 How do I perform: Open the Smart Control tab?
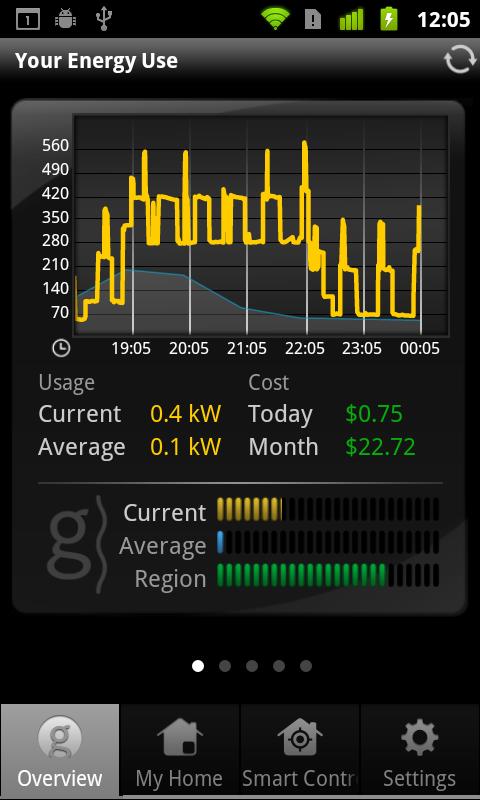300,751
